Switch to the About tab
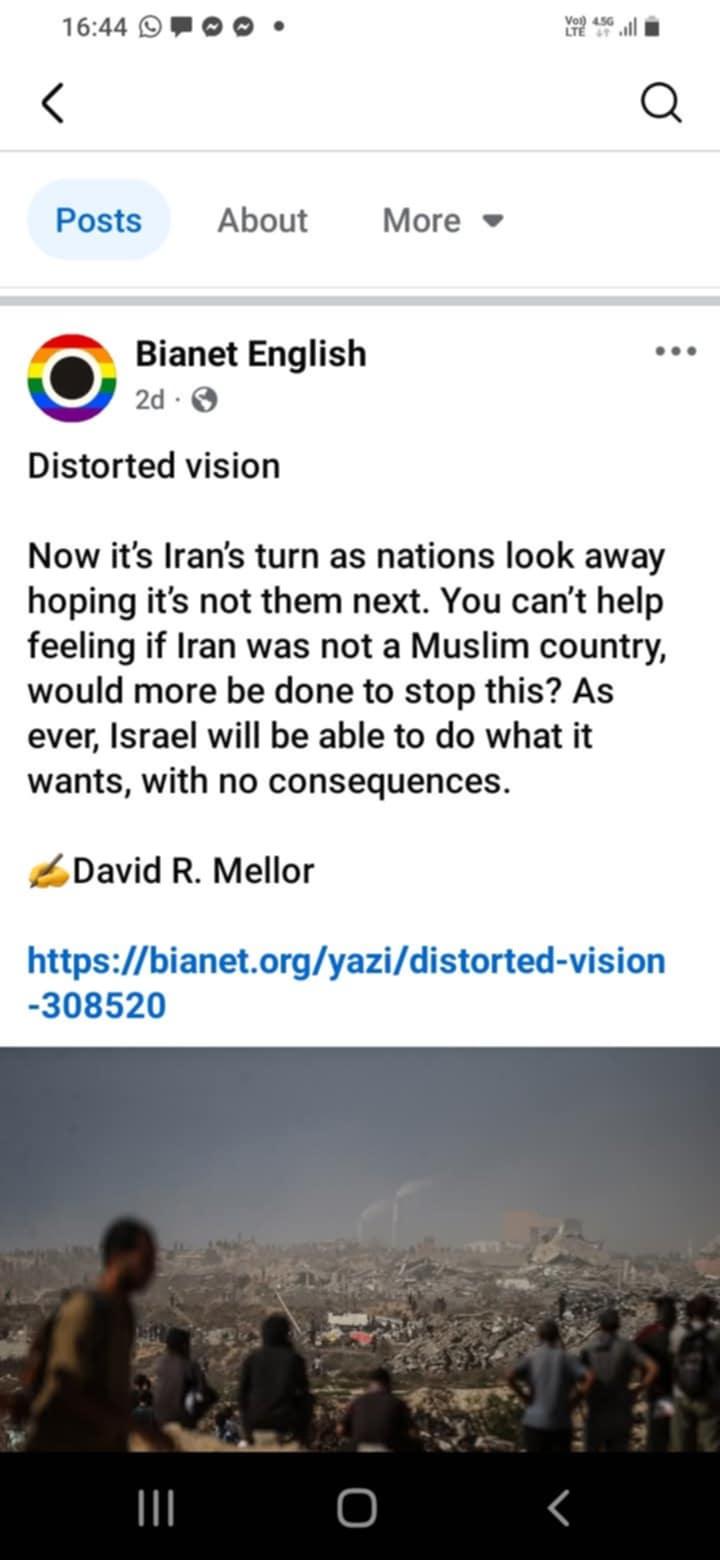This screenshot has height=1560, width=720. click(x=263, y=220)
